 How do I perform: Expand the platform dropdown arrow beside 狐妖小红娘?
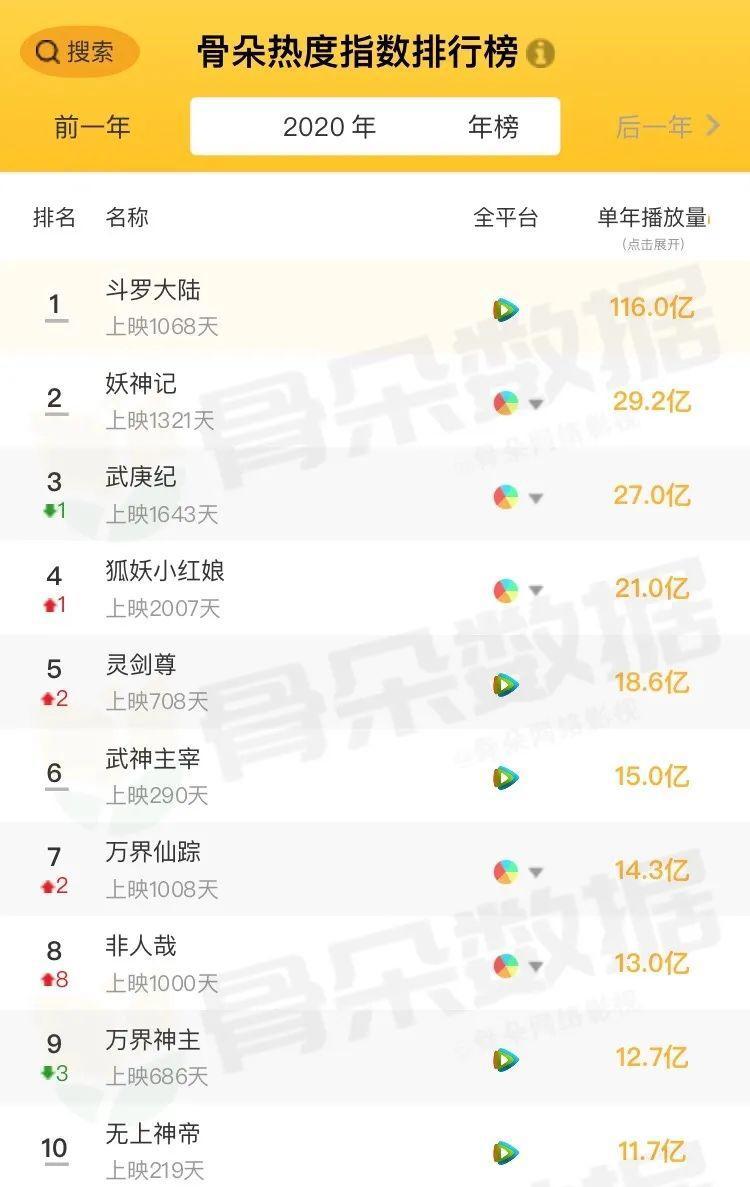[x=536, y=590]
